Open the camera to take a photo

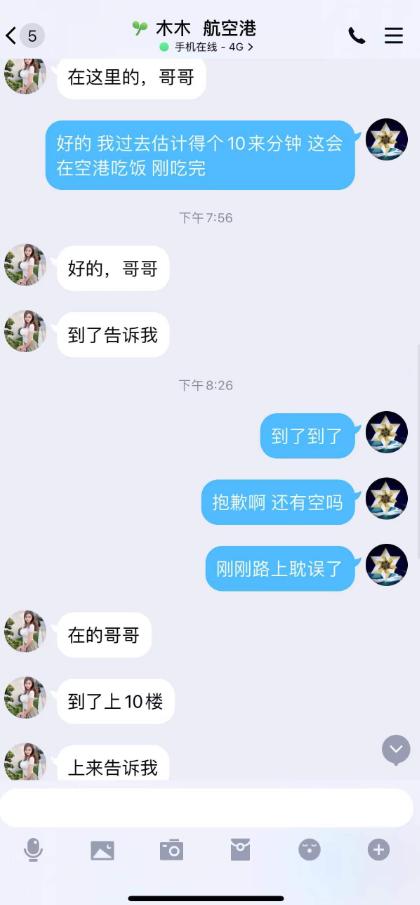click(x=171, y=850)
